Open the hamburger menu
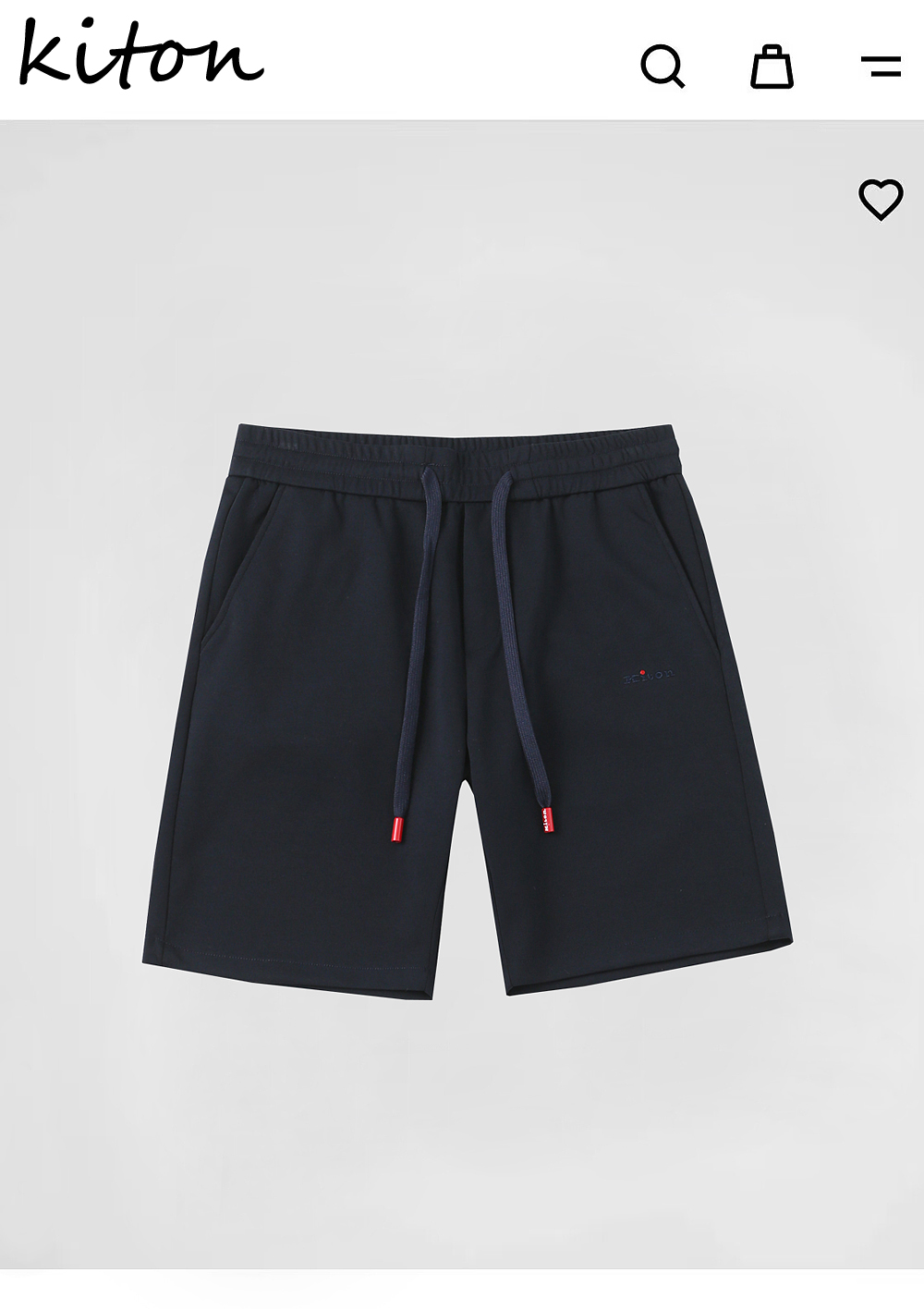924x1309 pixels. (x=881, y=67)
